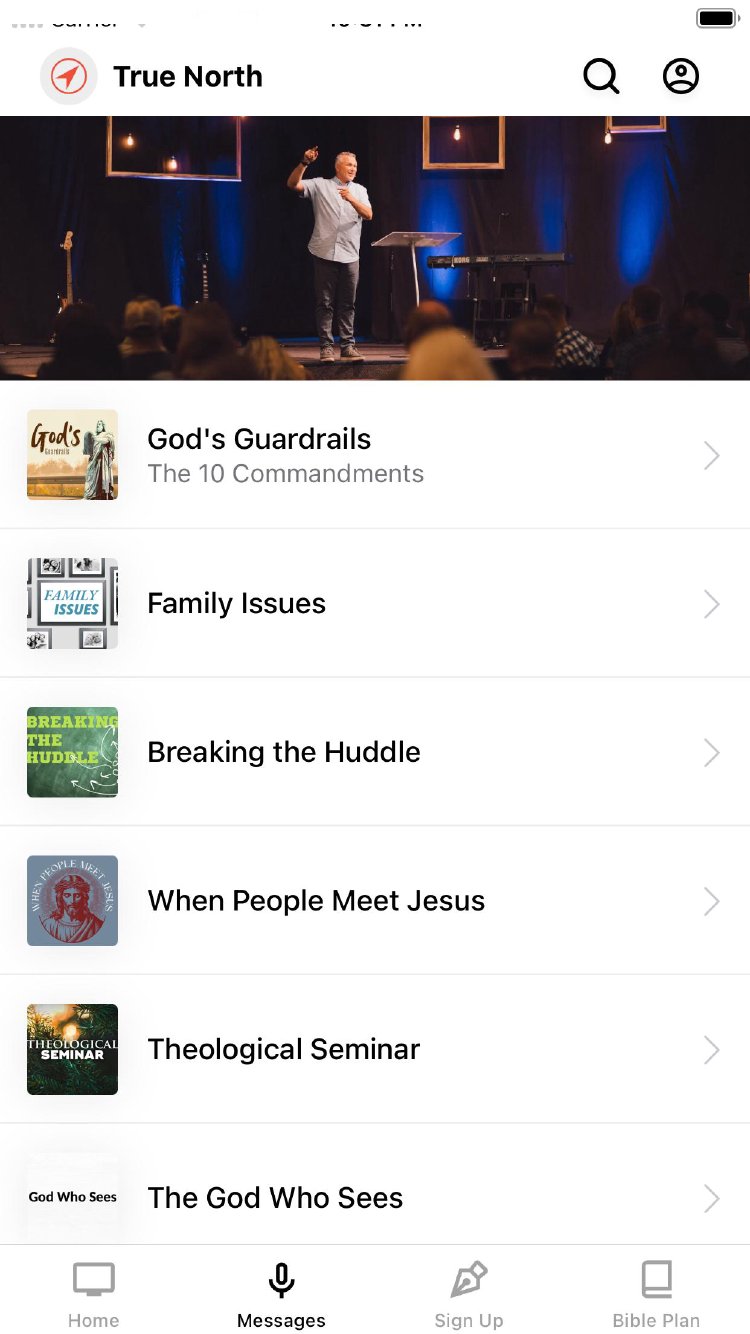The image size is (750, 1334).
Task: View When People Meet Jesus messages
Action: pos(375,900)
